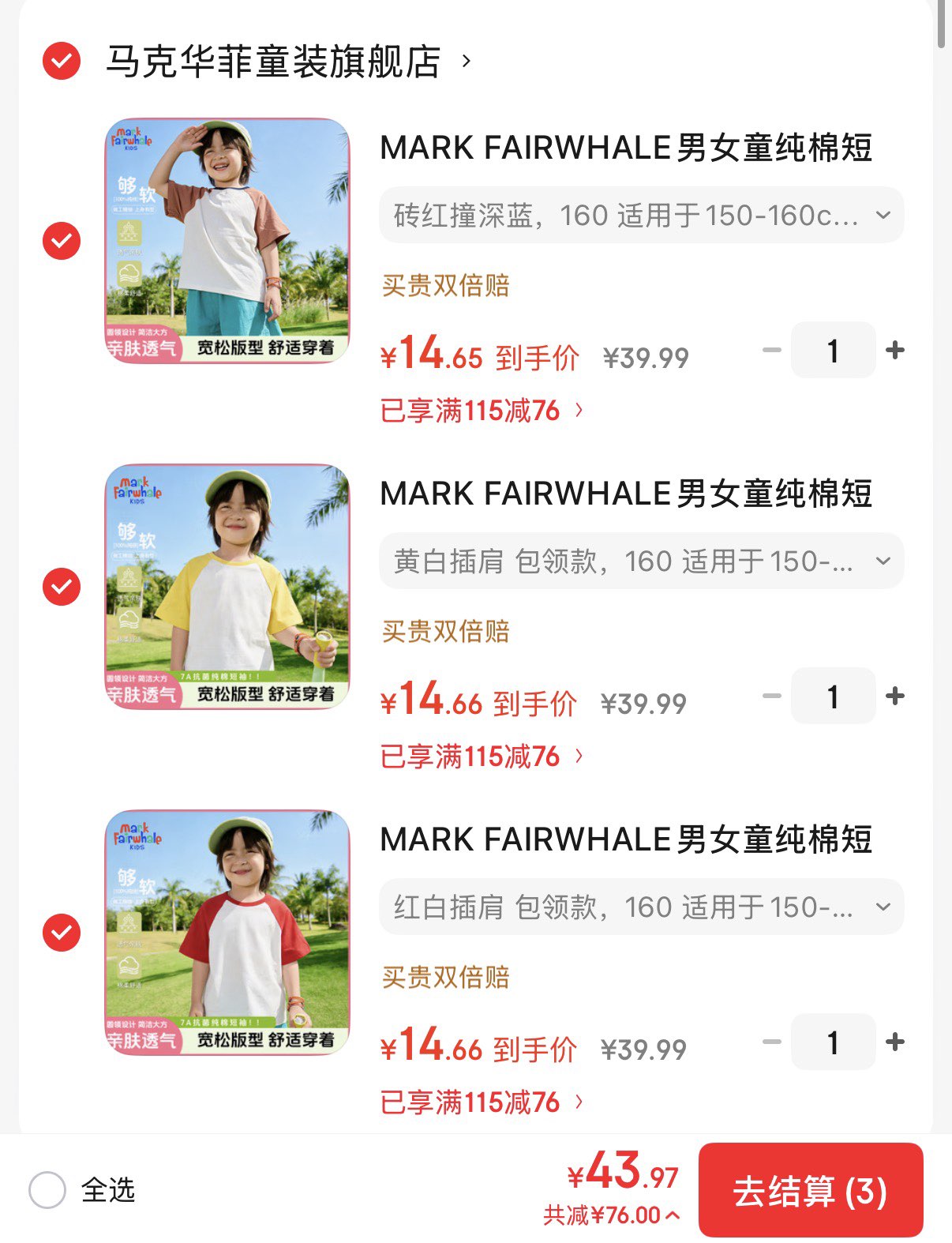Expand the 共减¥76.00 discount details
The height and width of the screenshot is (1243, 952).
[611, 1215]
